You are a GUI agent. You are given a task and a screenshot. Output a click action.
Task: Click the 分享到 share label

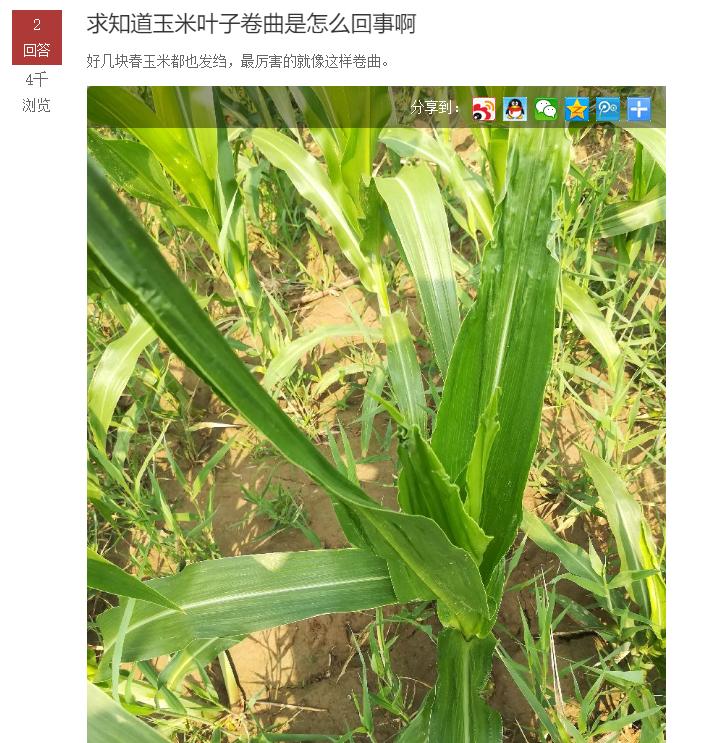click(431, 110)
